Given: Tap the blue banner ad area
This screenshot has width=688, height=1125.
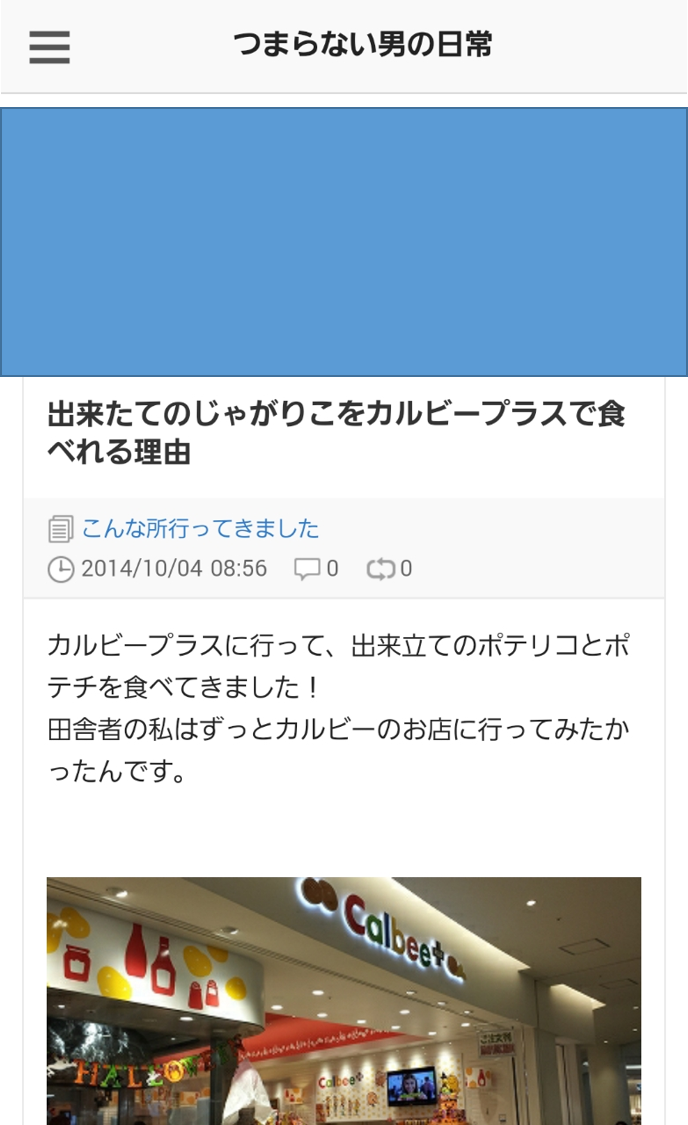Looking at the screenshot, I should tap(344, 242).
